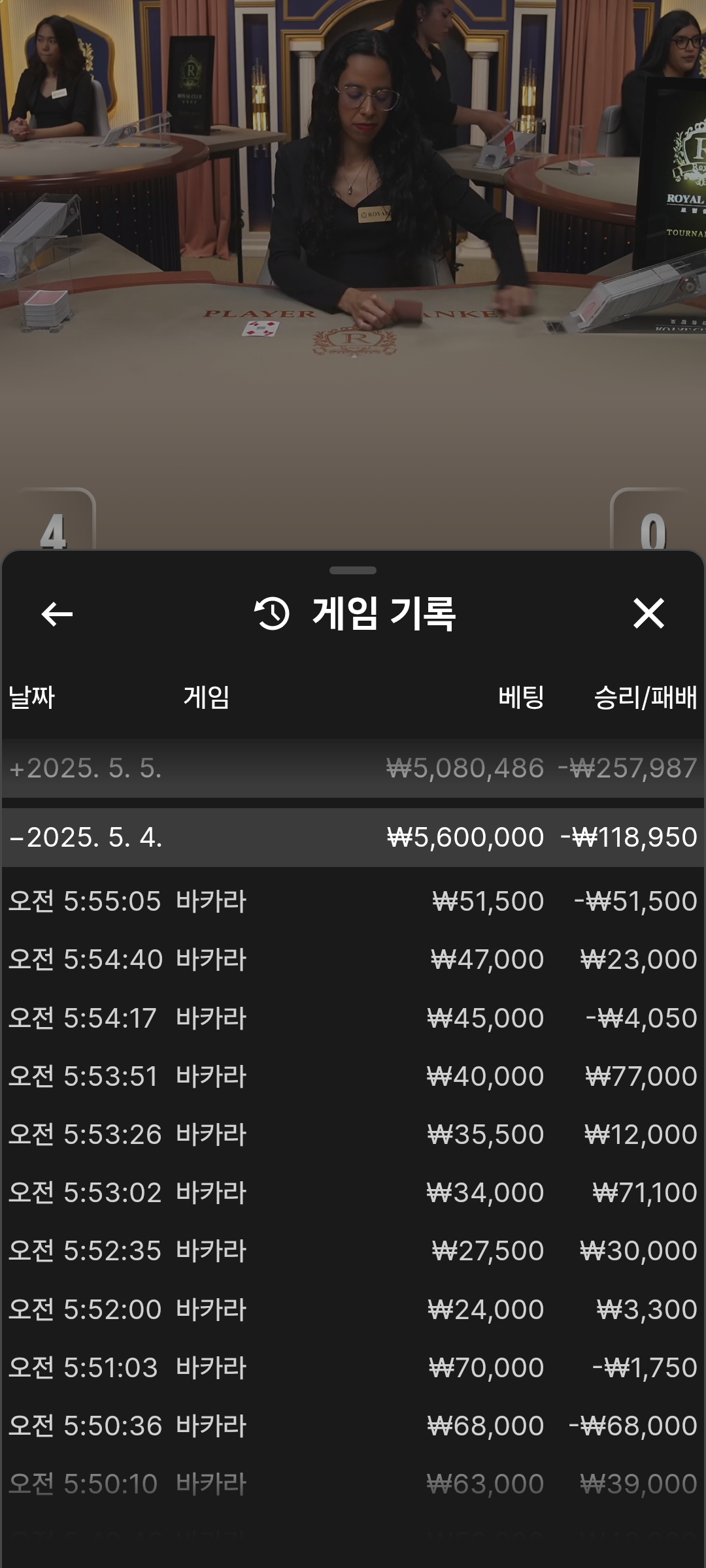Collapse the 2025. 5. 4. date row
Viewport: 706px width, 1568px height.
[353, 838]
